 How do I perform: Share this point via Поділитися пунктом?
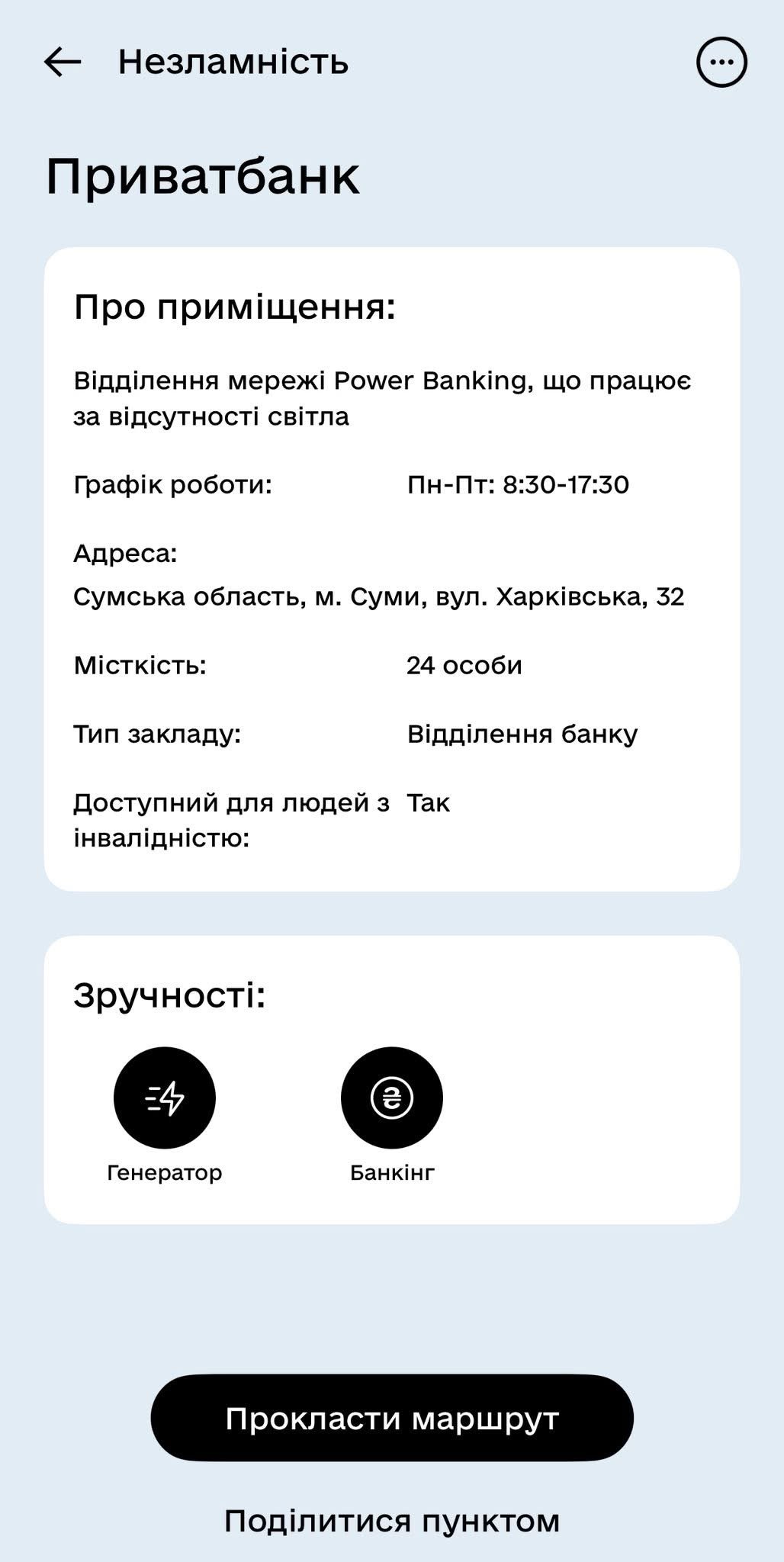(392, 1520)
